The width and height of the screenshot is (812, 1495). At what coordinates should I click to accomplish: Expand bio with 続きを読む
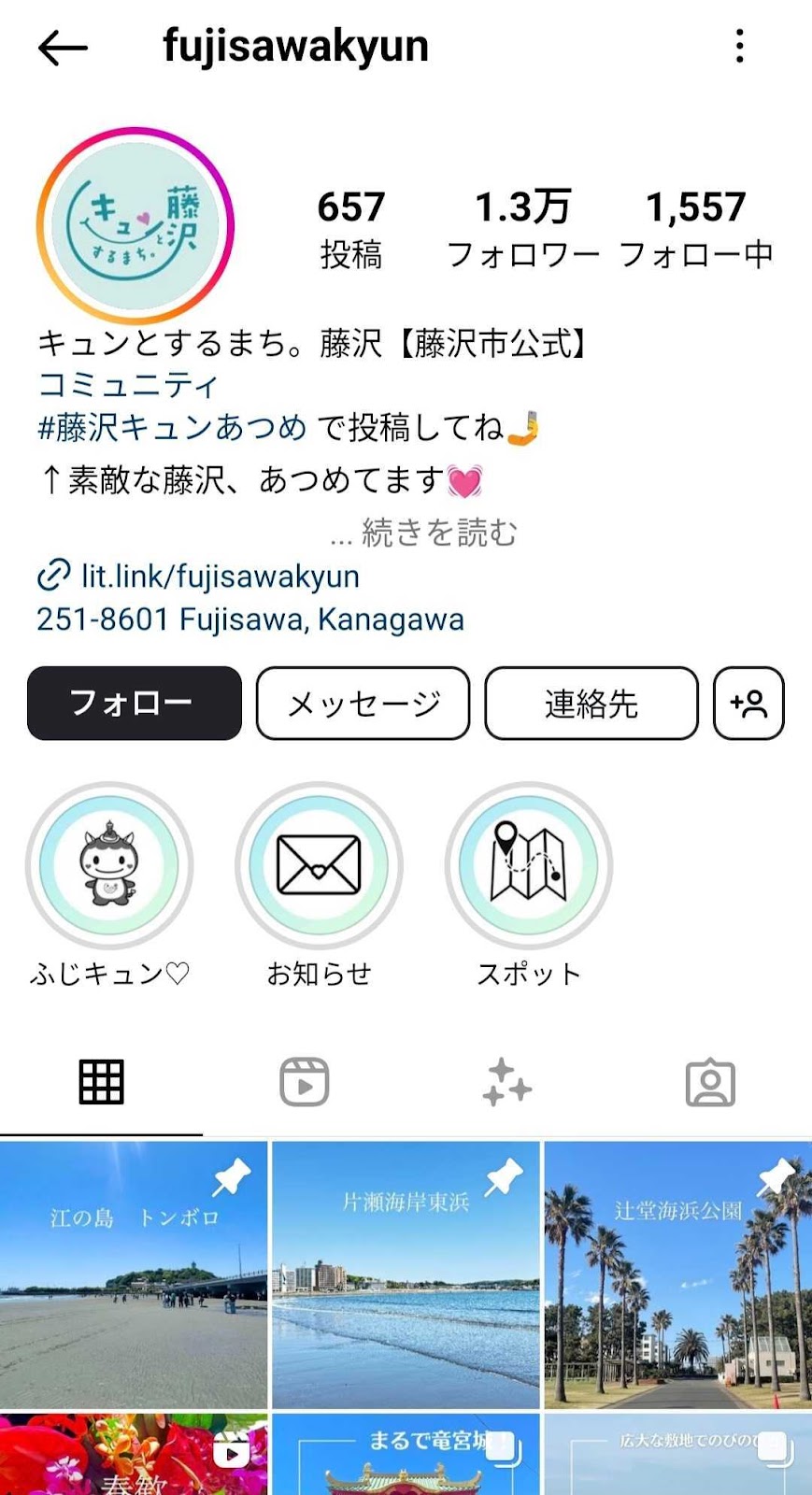tap(425, 533)
